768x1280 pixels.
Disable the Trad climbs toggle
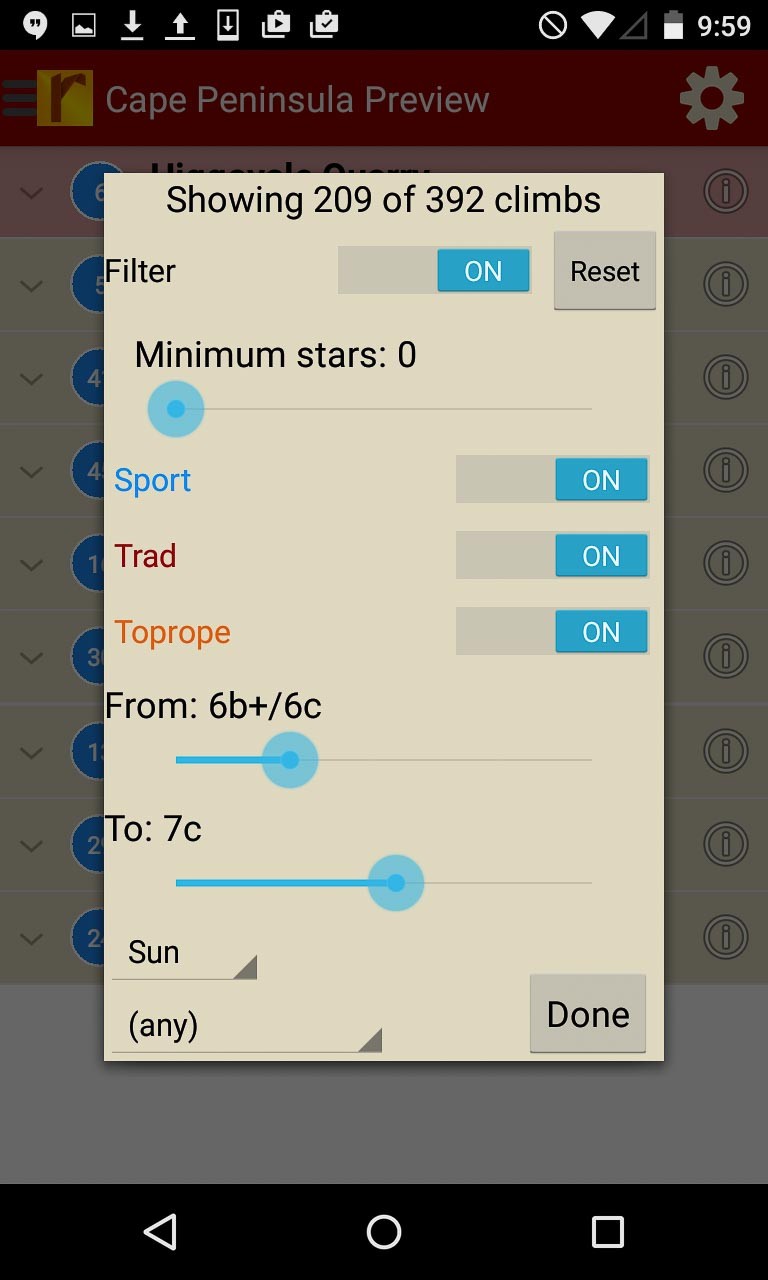[x=552, y=556]
